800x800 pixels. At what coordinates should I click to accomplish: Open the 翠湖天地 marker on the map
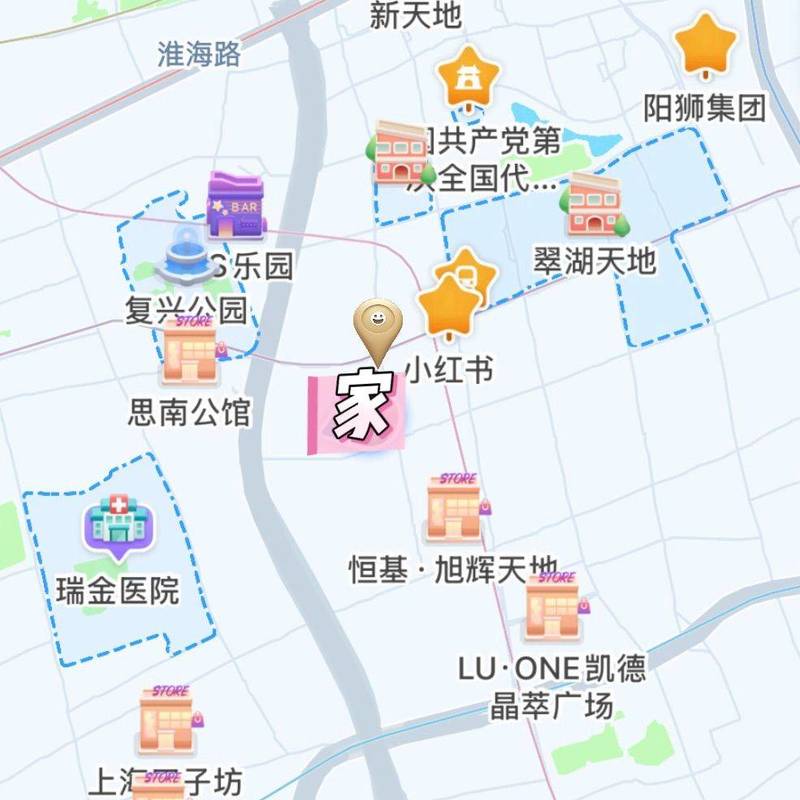point(594,204)
